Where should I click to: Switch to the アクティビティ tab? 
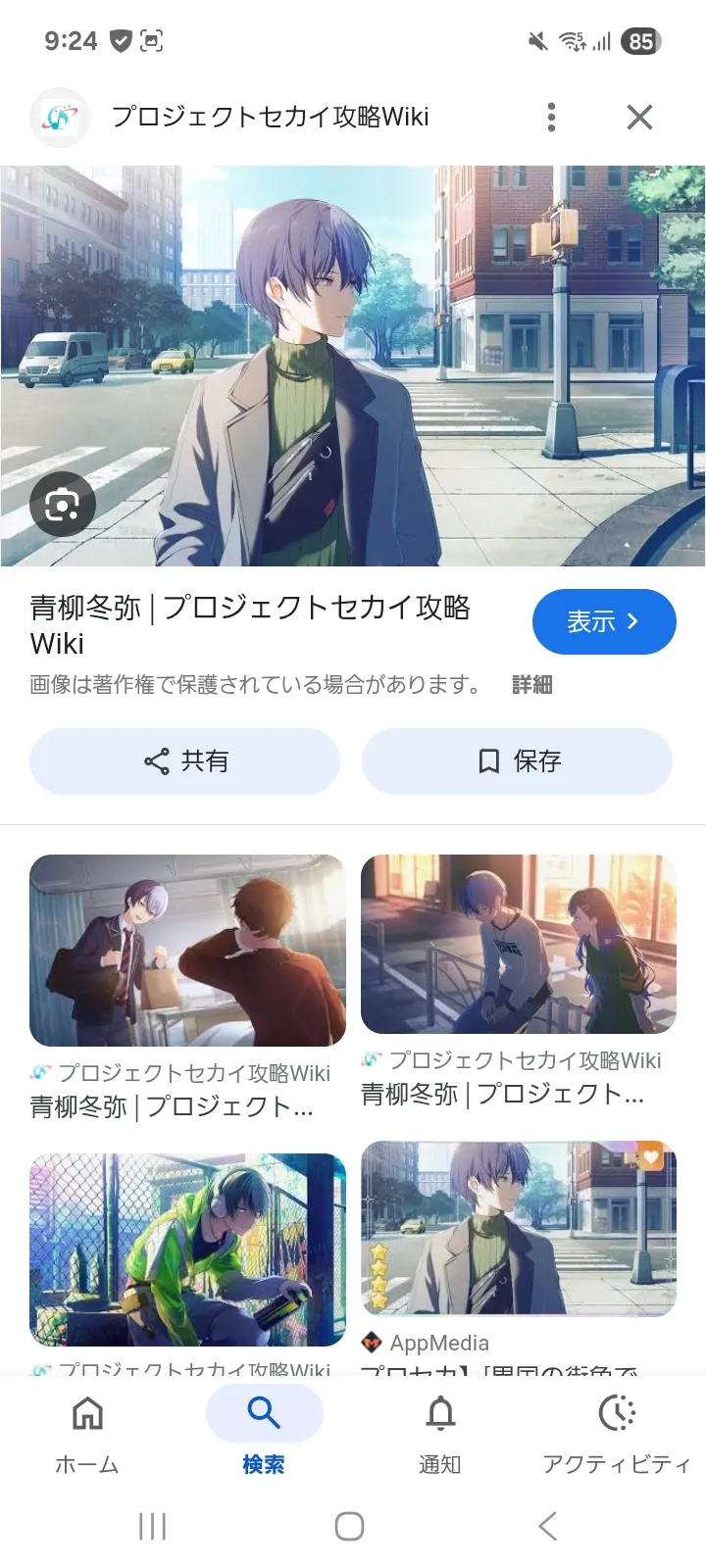click(x=617, y=1436)
